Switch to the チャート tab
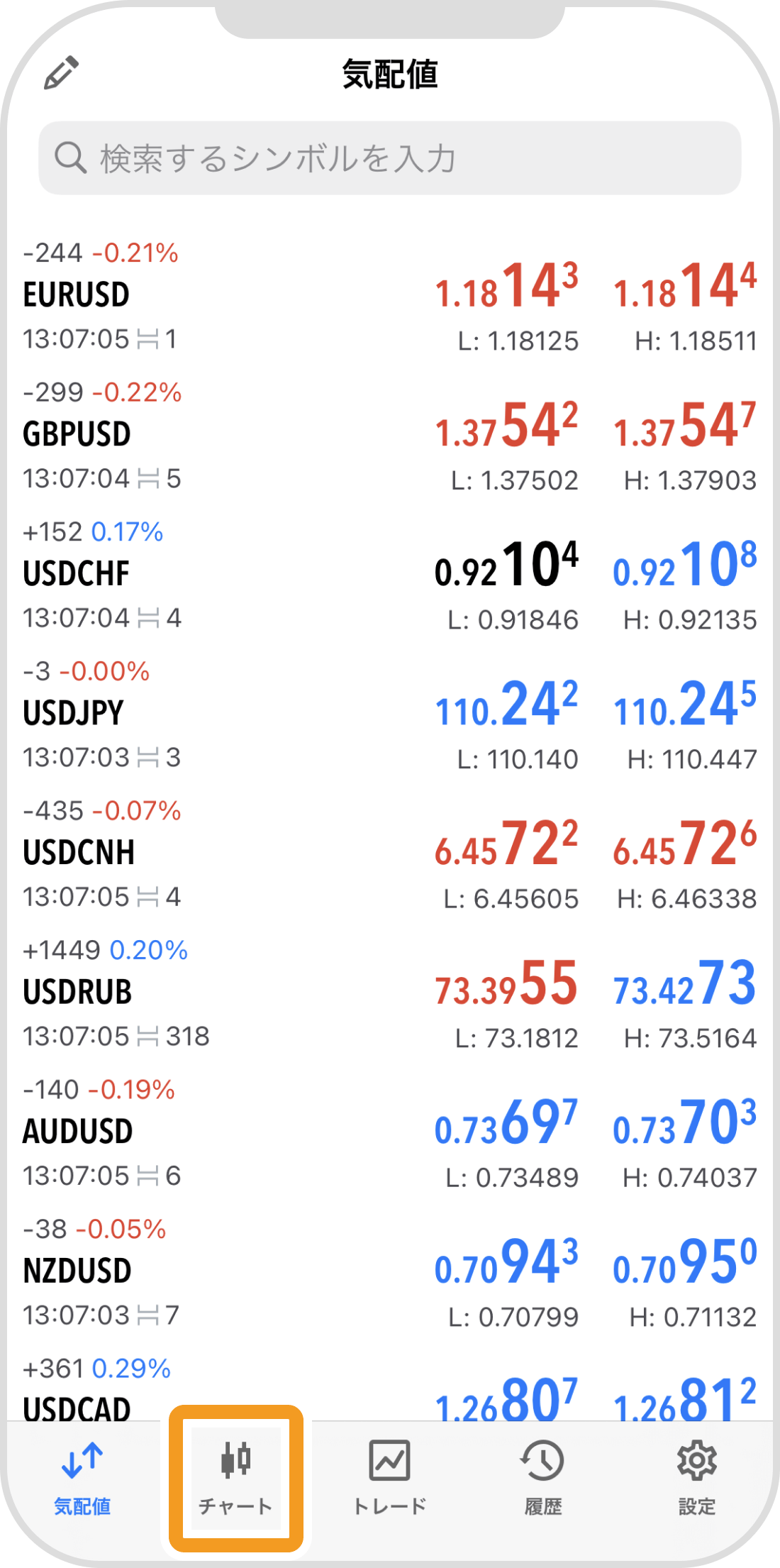Viewport: 780px width, 1568px height. pyautogui.click(x=236, y=1477)
